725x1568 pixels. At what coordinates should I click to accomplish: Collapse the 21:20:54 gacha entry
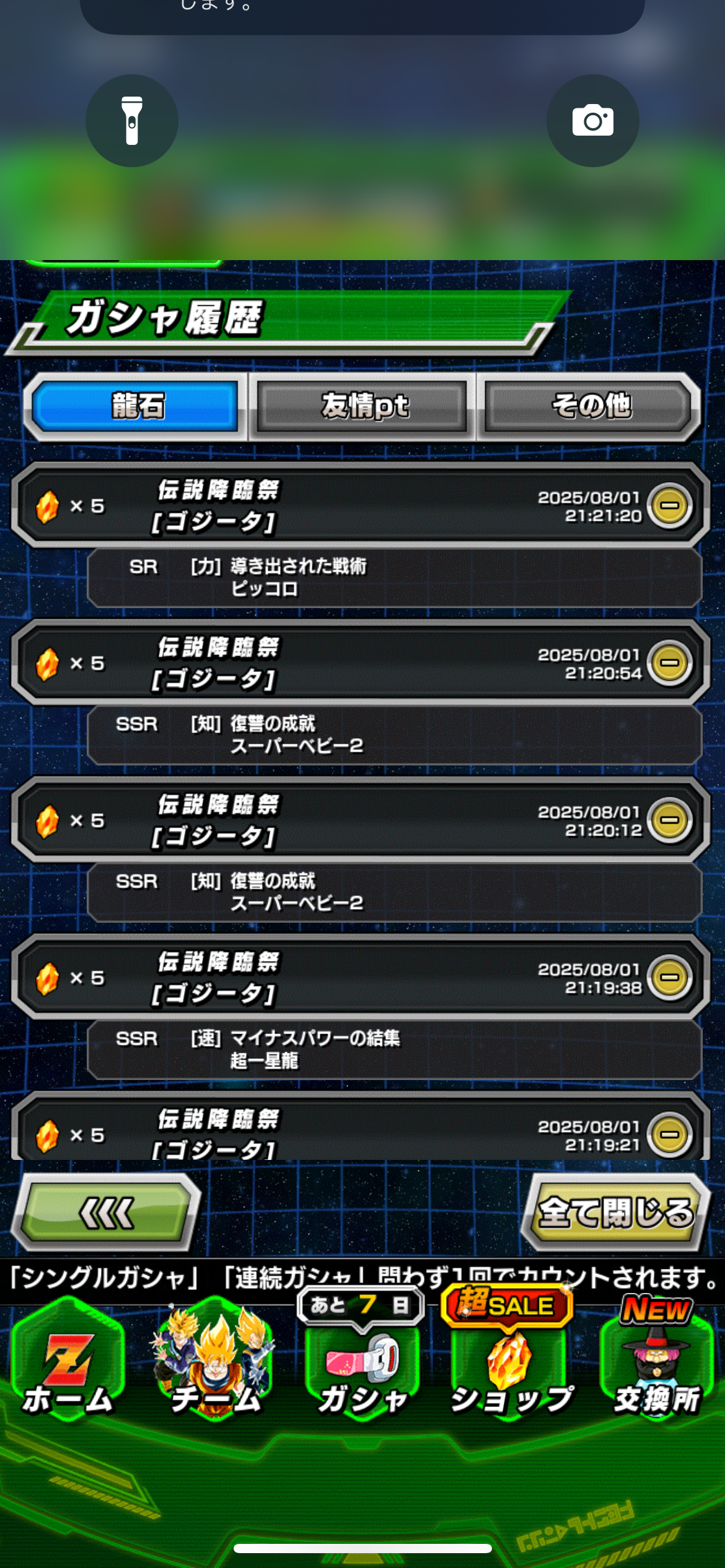tap(670, 663)
